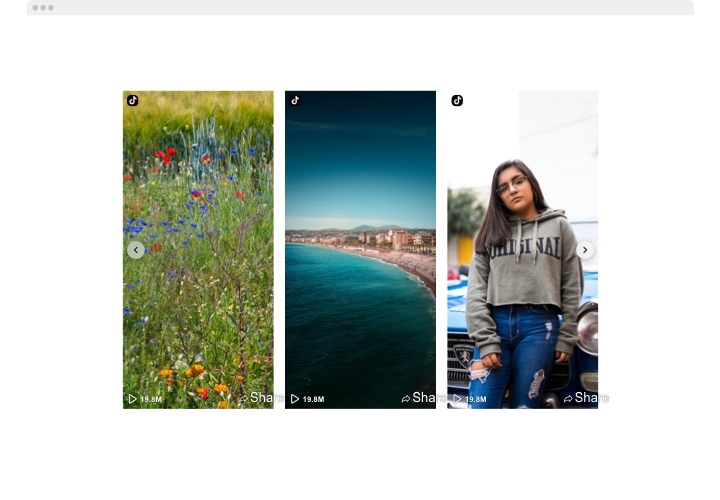Open the coastal city beach video

click(360, 250)
